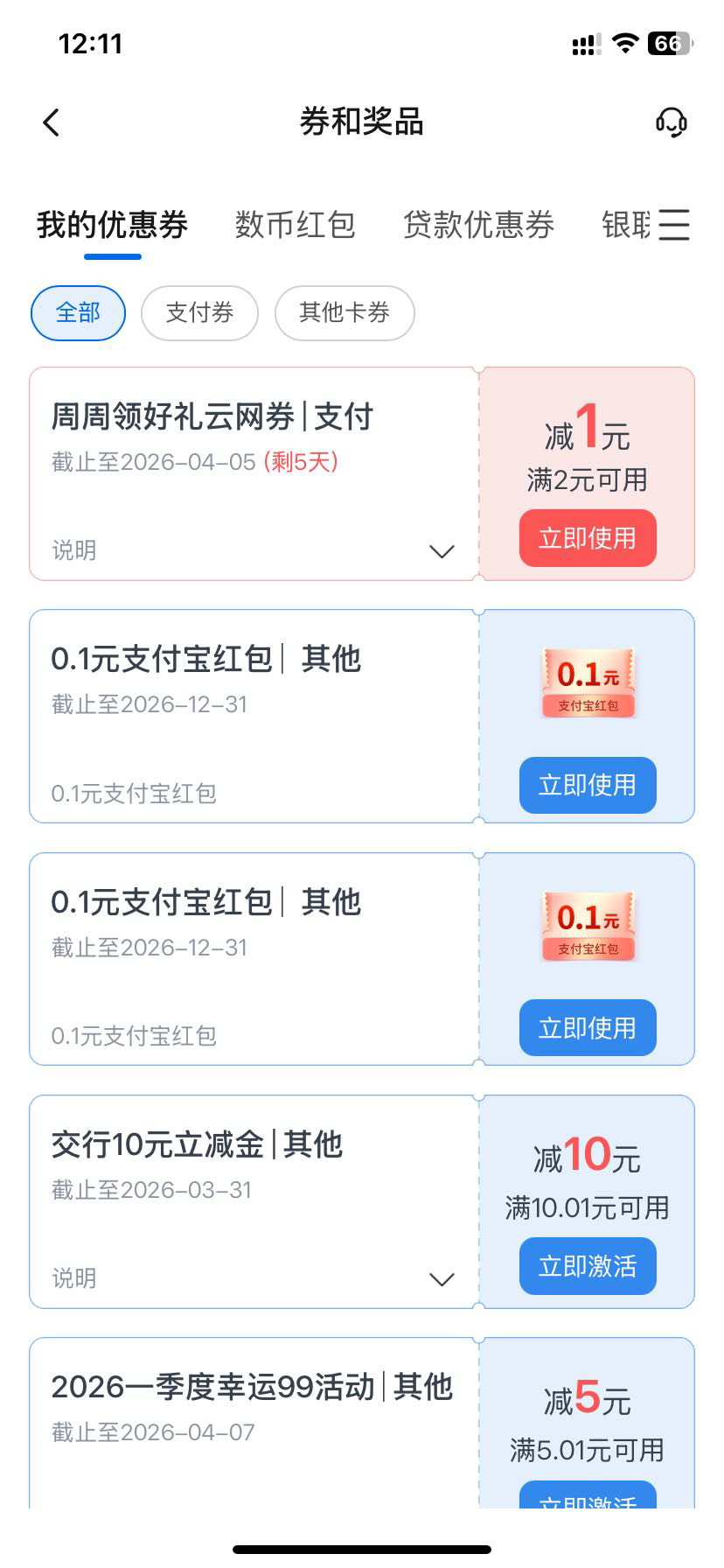Image resolution: width=724 pixels, height=1568 pixels.
Task: Switch to 贷款优惠券 tab
Action: [x=478, y=225]
